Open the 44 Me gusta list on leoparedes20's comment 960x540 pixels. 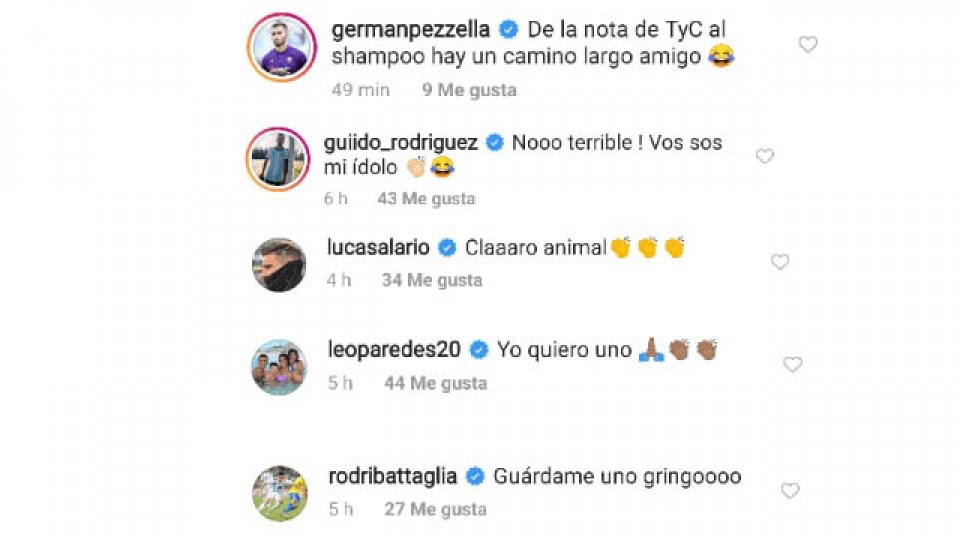pyautogui.click(x=435, y=383)
